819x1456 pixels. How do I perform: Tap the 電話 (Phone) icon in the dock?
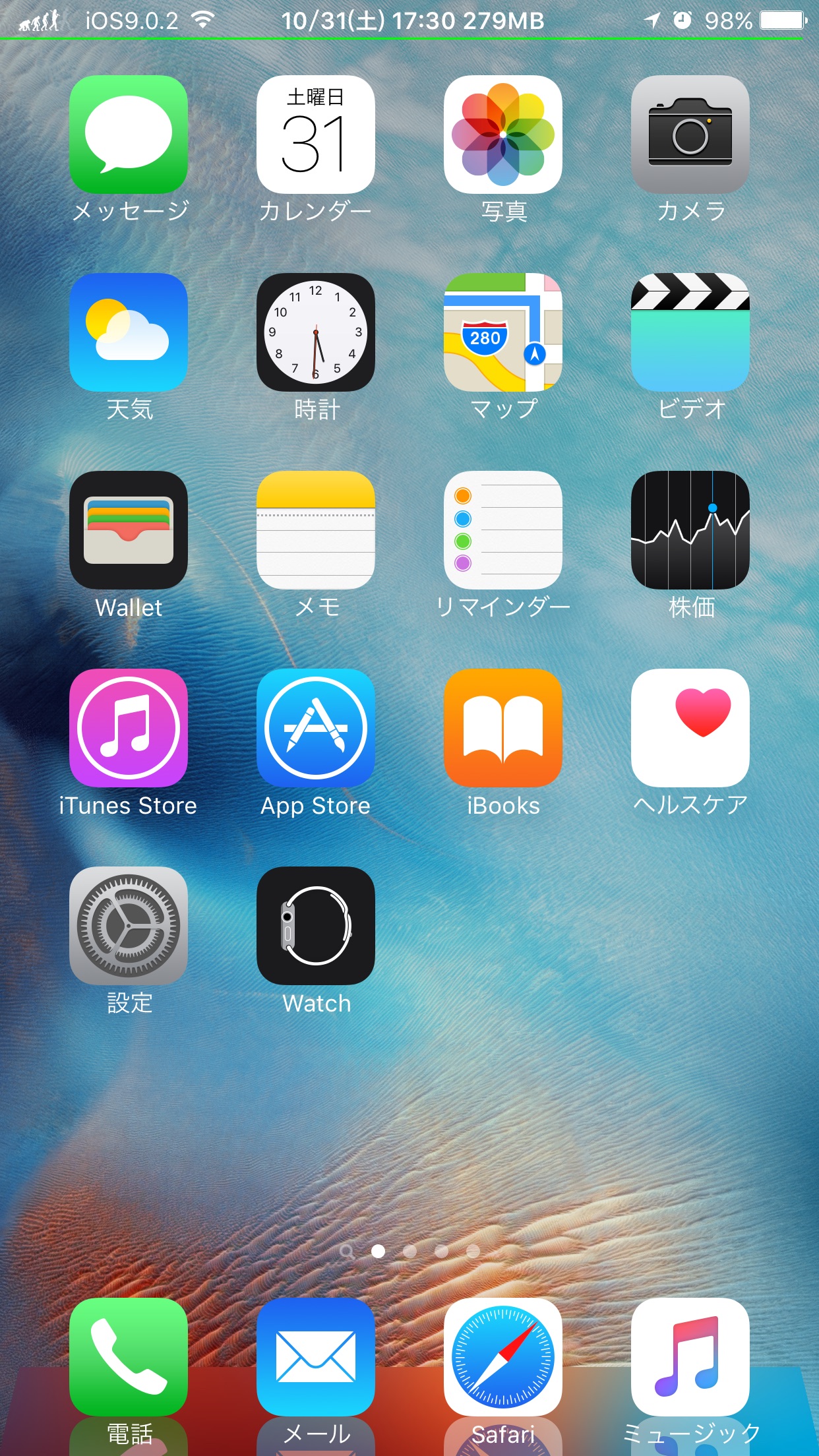click(129, 1357)
